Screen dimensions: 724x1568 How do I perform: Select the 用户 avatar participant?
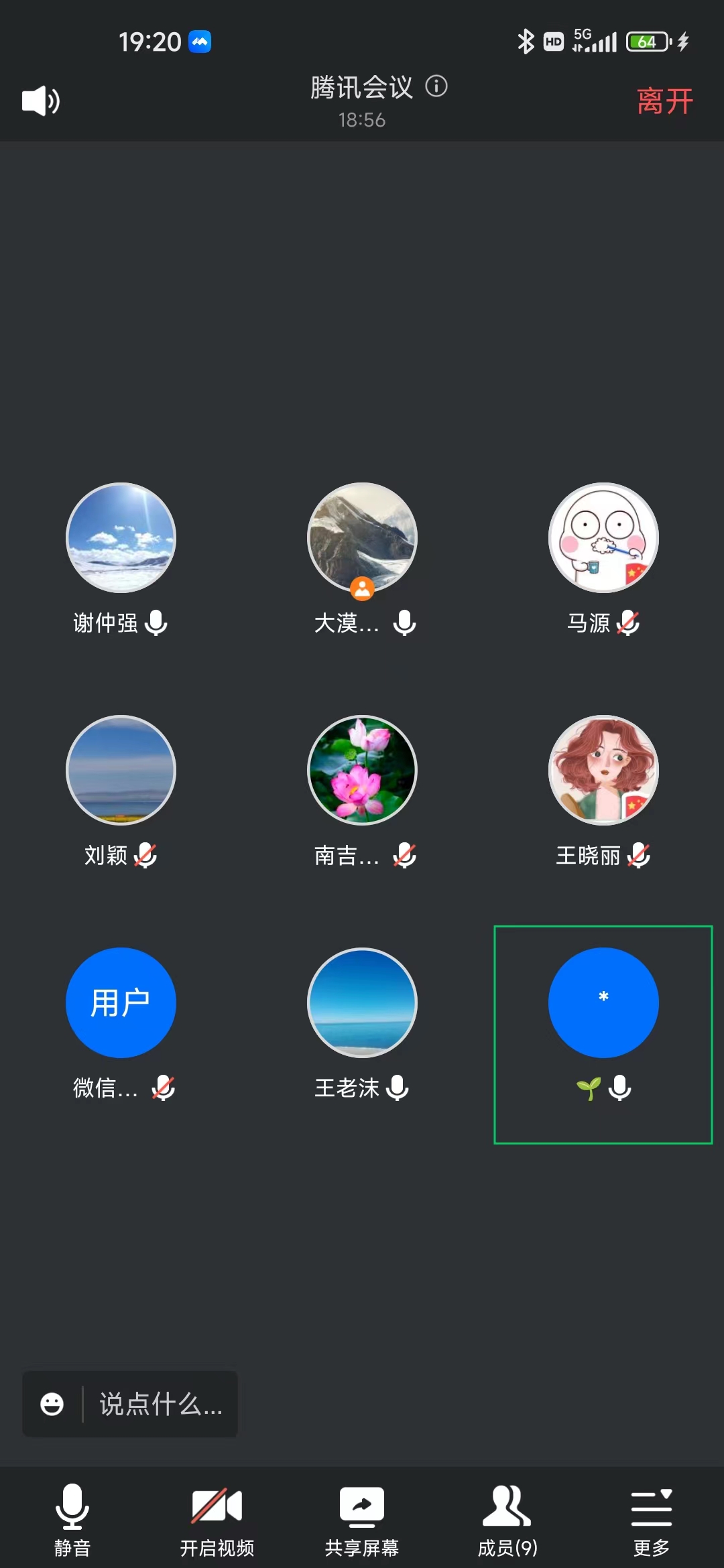pos(121,1003)
